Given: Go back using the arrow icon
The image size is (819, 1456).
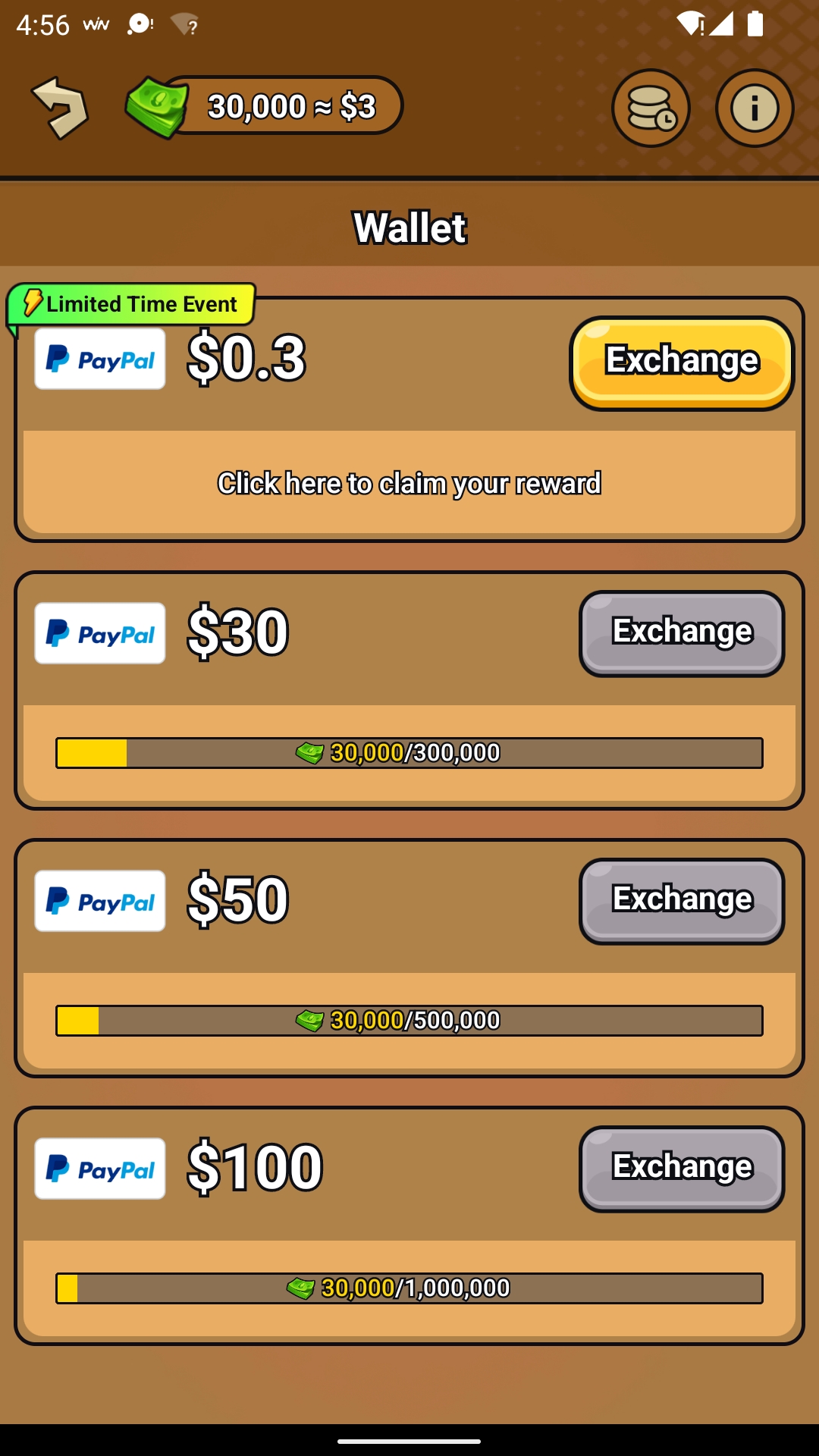Looking at the screenshot, I should click(61, 108).
